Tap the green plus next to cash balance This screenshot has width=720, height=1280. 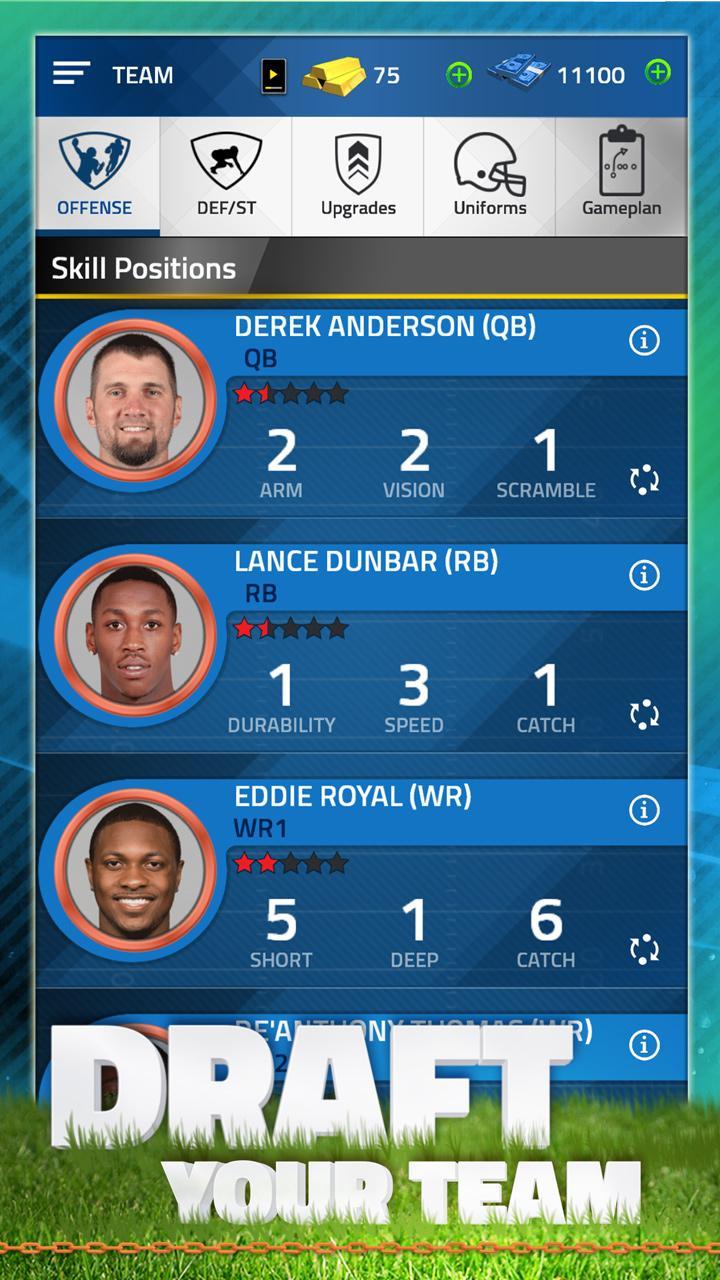656,72
